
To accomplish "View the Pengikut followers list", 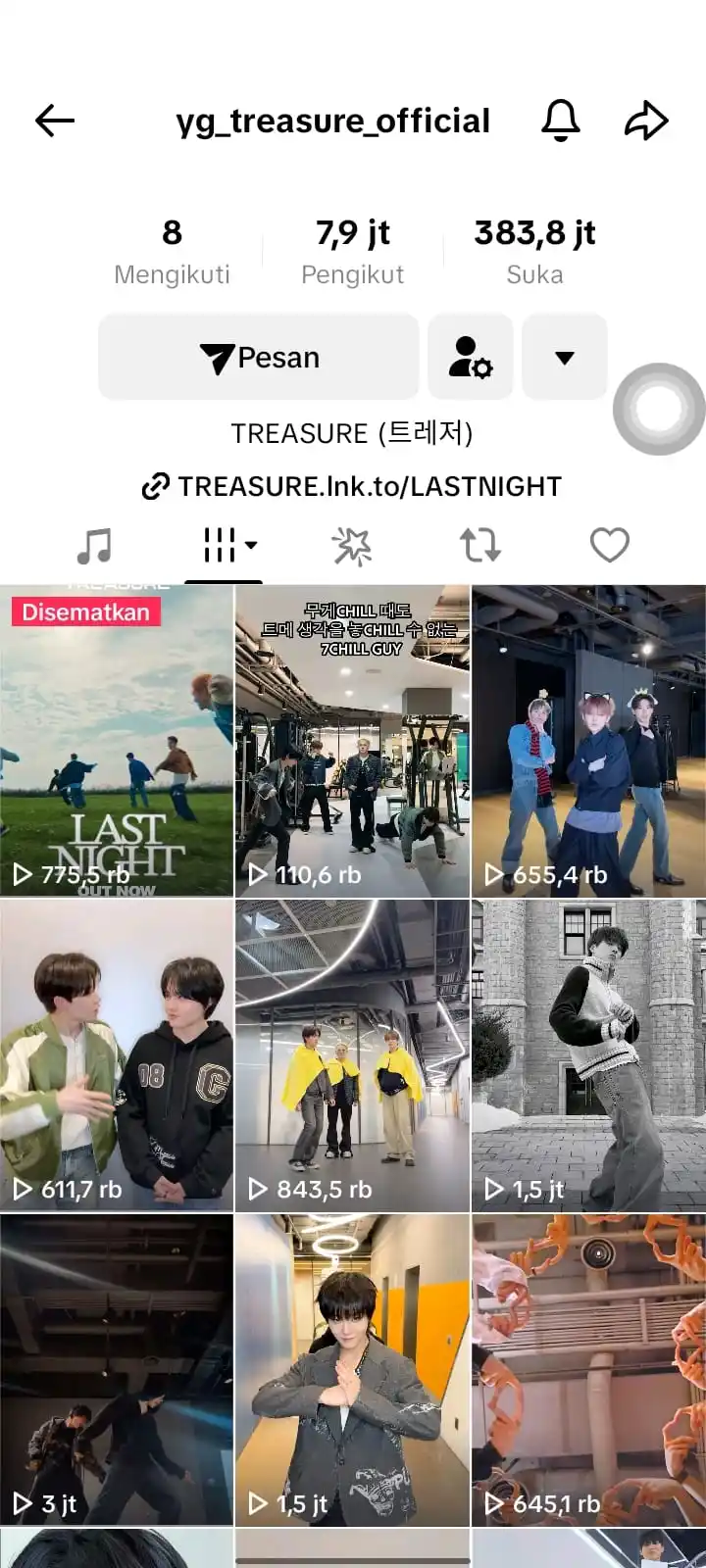I will pos(352,252).
